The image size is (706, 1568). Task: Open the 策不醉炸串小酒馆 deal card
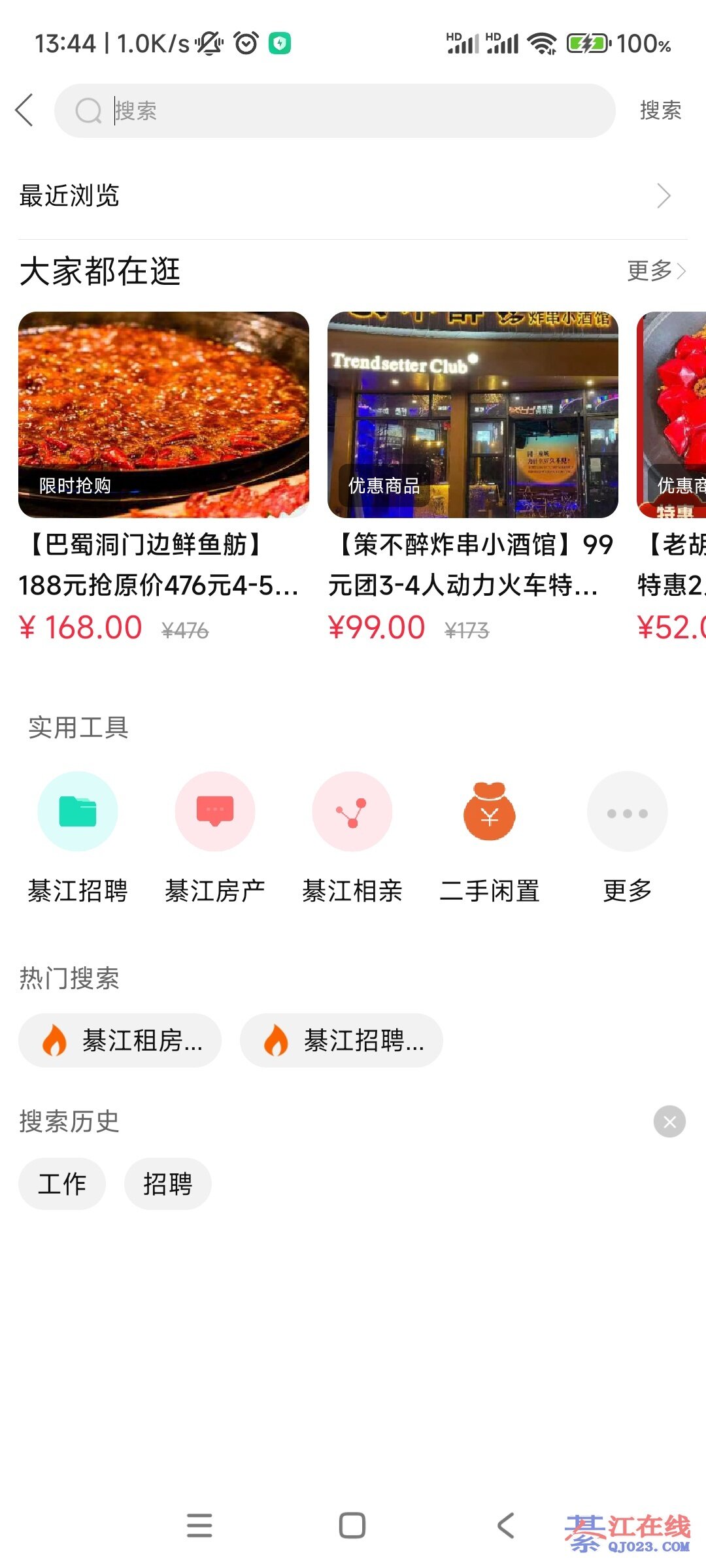pyautogui.click(x=472, y=457)
